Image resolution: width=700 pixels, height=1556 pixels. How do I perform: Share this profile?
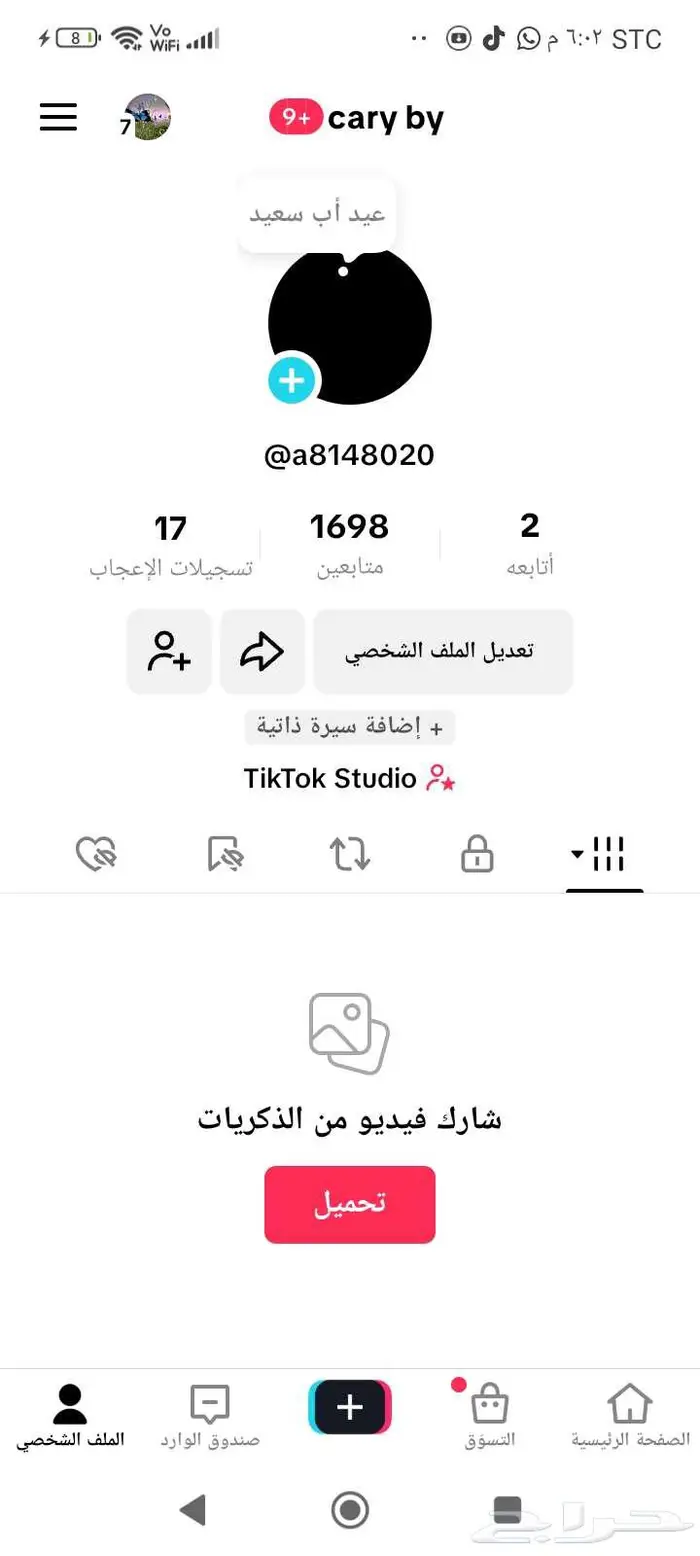pos(262,652)
